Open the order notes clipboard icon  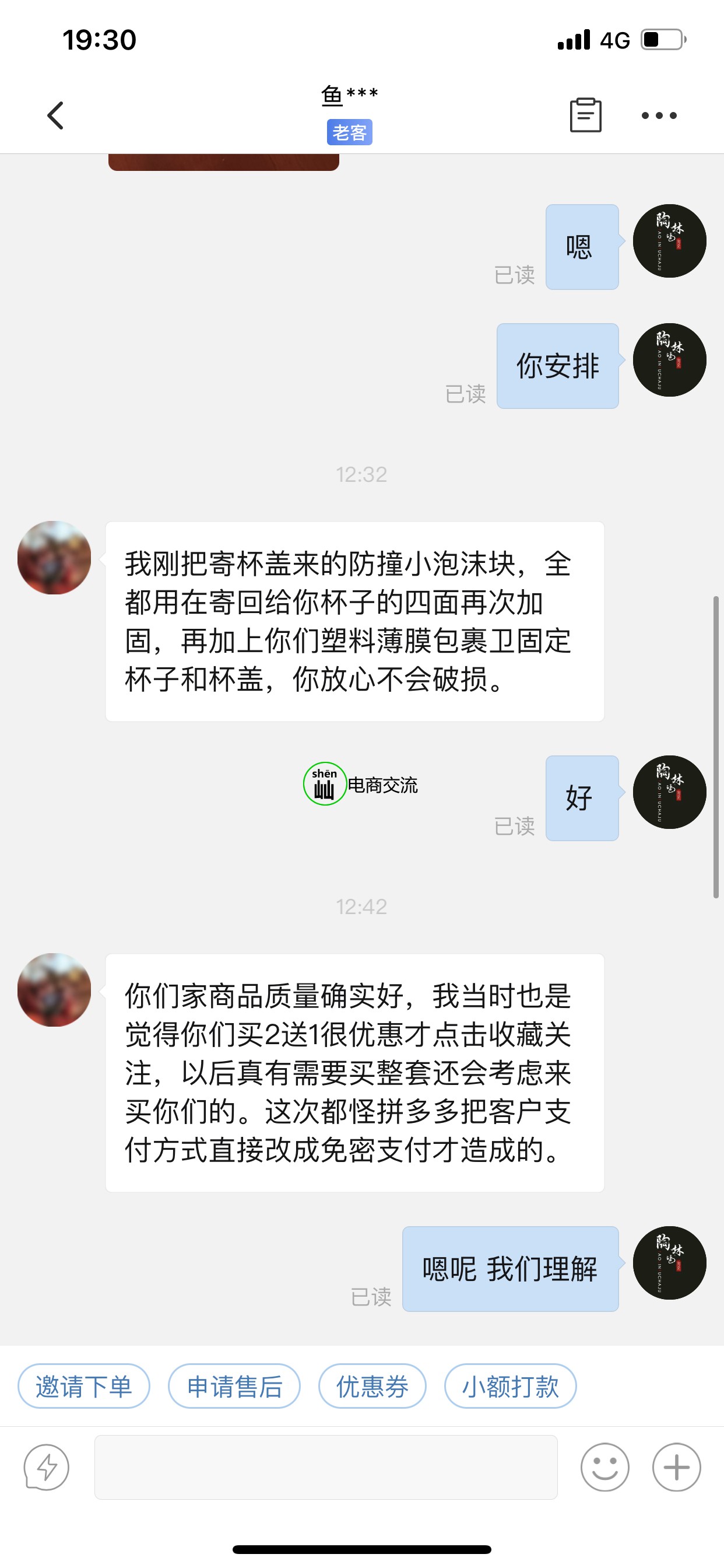585,115
